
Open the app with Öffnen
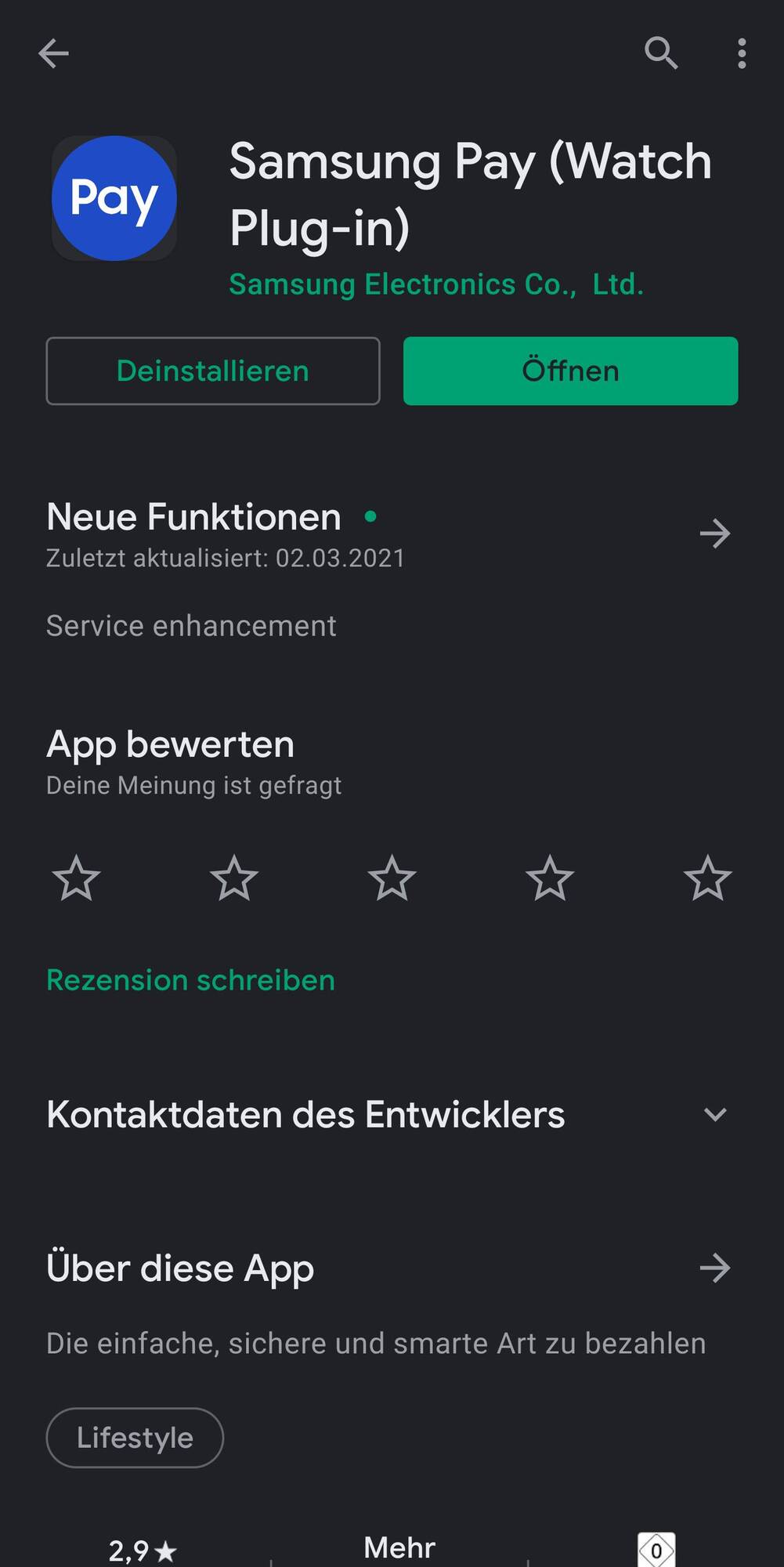(570, 371)
